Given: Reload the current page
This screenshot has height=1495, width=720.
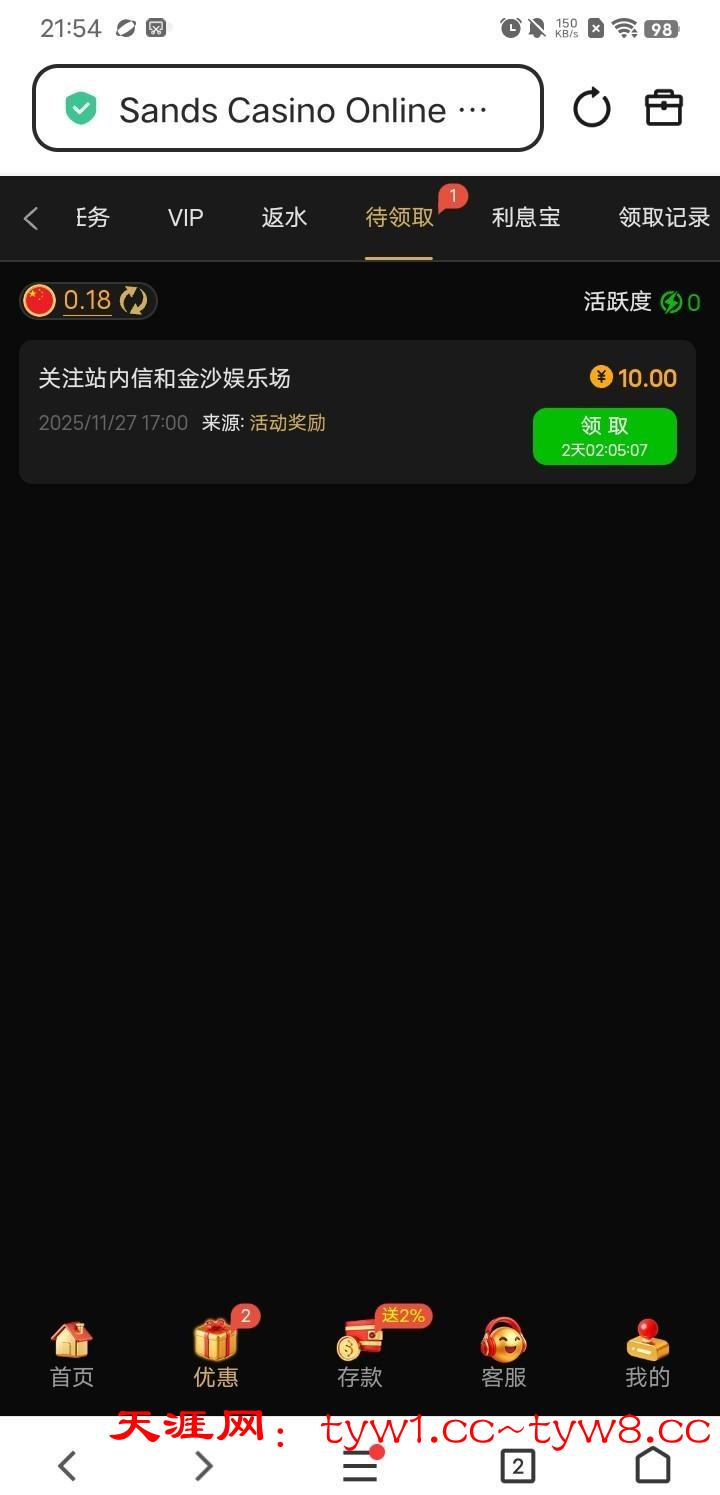Looking at the screenshot, I should [x=591, y=108].
